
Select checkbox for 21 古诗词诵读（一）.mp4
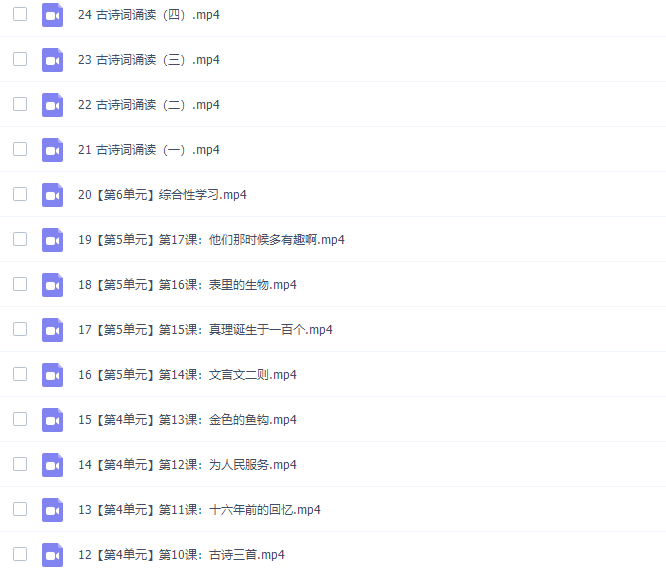[20, 149]
